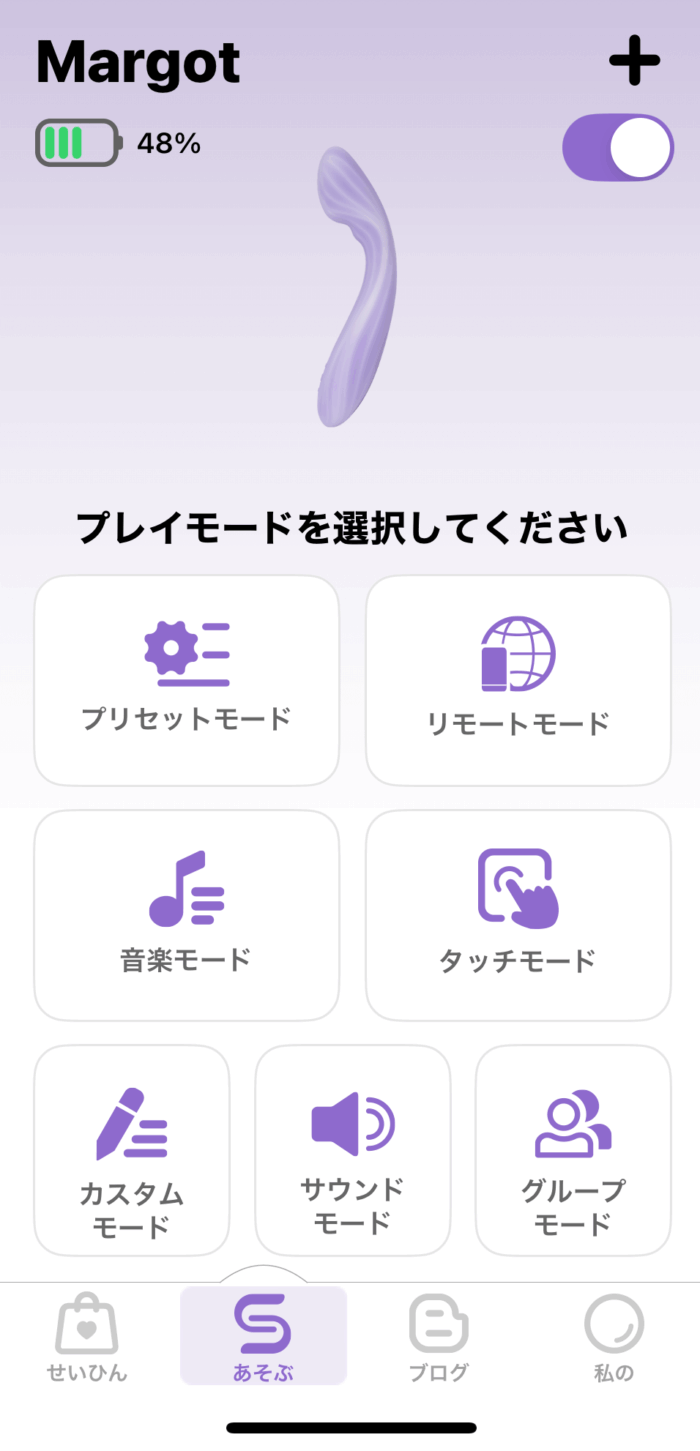The width and height of the screenshot is (700, 1451).
Task: Enter グループモード (group mode)
Action: point(573,1150)
